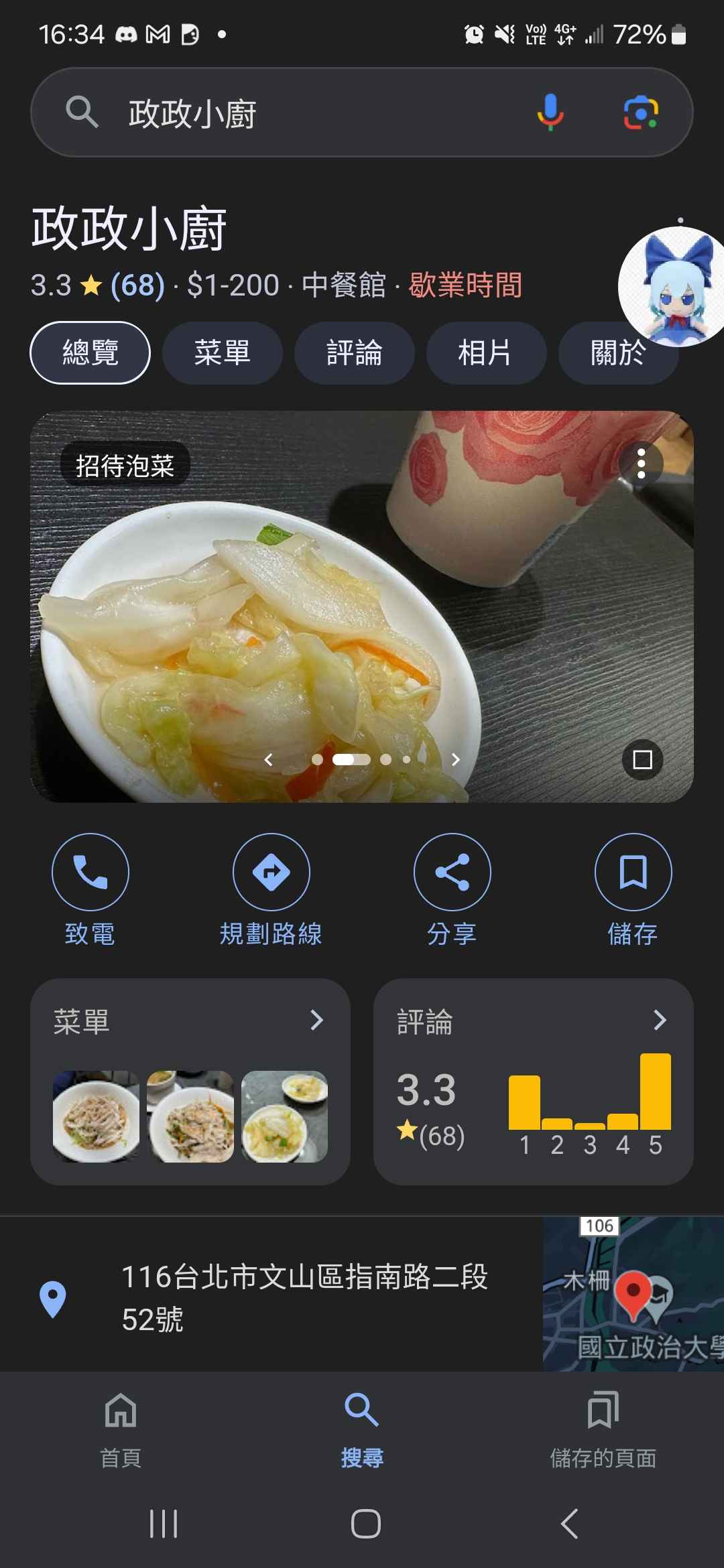Image resolution: width=724 pixels, height=1568 pixels.
Task: Open the 評論 ratings card
Action: click(x=533, y=1081)
